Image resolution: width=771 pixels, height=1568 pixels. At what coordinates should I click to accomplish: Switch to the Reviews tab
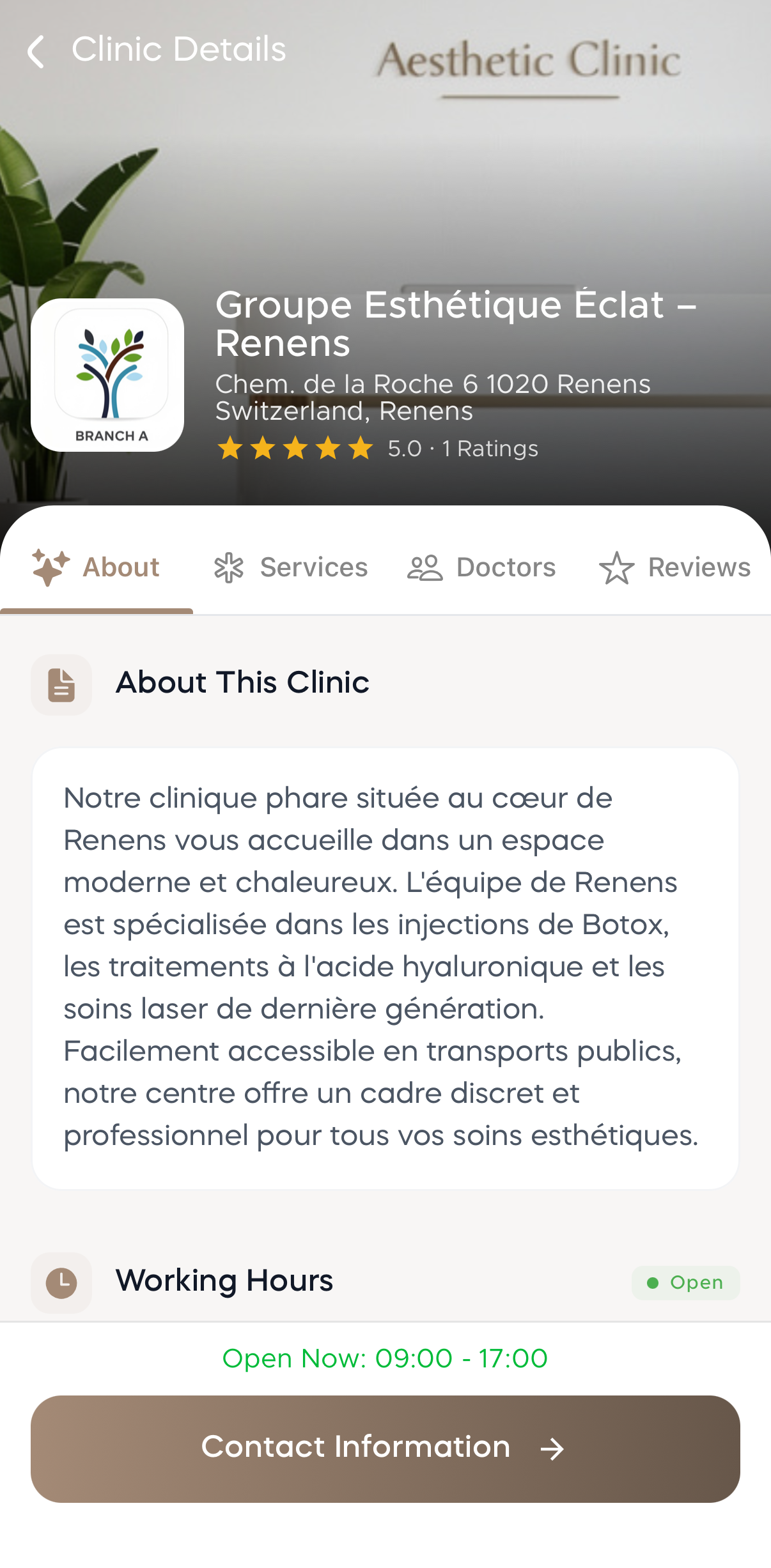[699, 567]
